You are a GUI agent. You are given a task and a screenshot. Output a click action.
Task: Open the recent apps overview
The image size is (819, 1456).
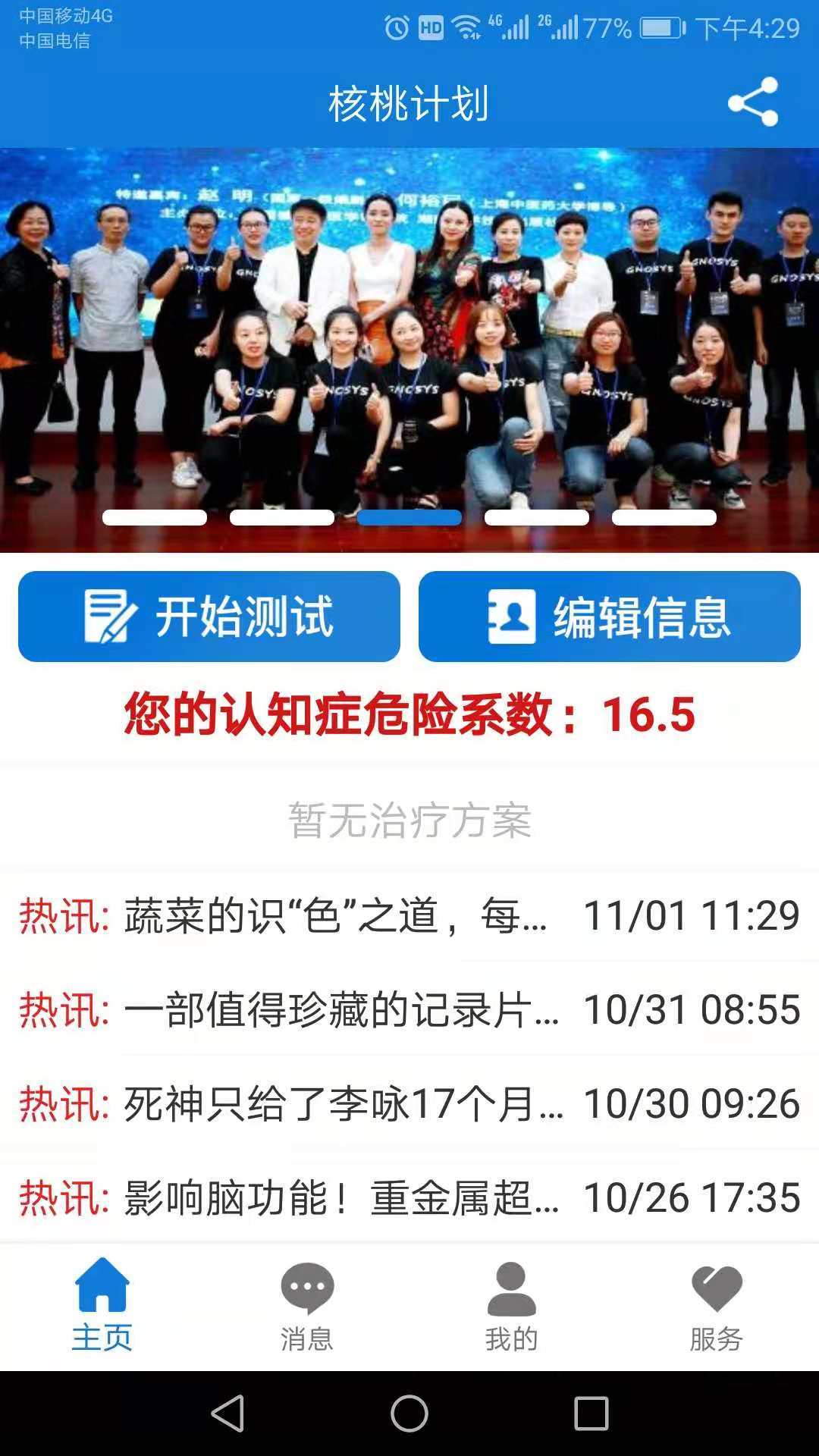pyautogui.click(x=591, y=1414)
